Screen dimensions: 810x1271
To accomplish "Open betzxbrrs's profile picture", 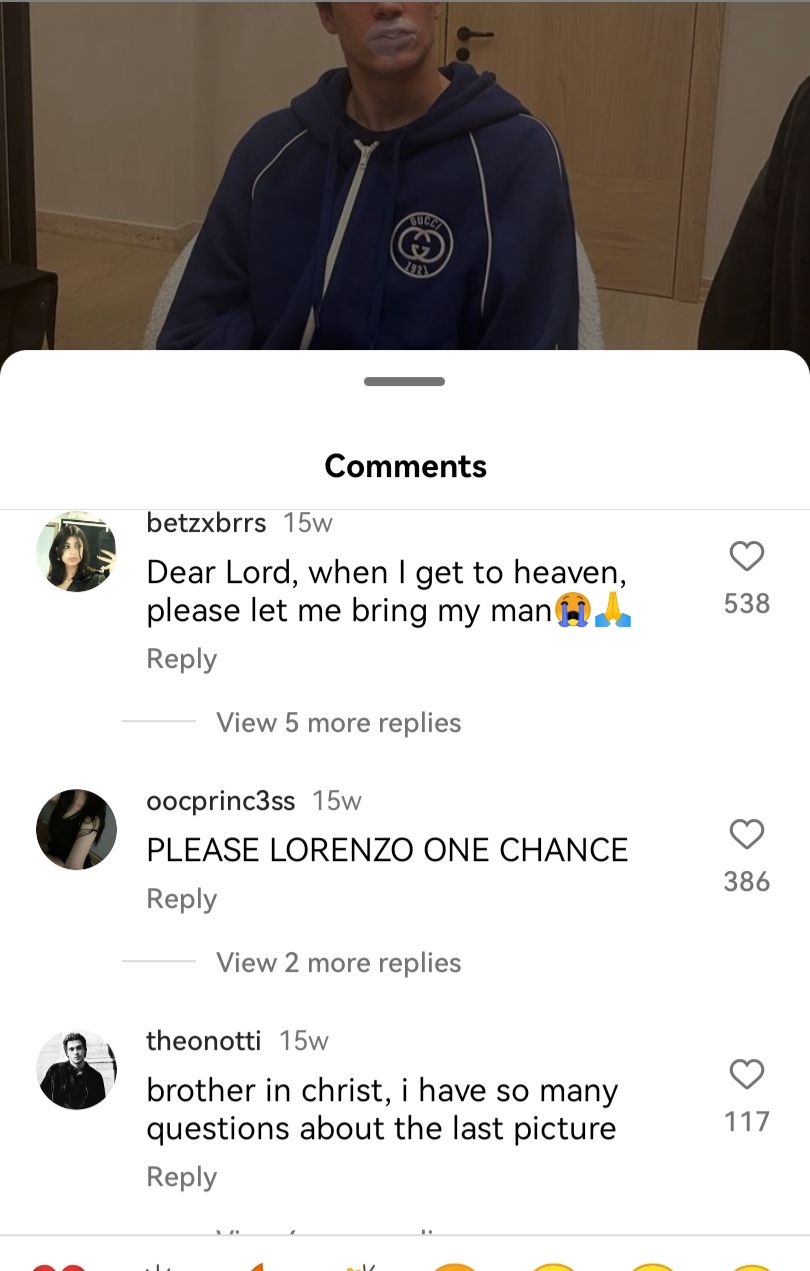I will click(76, 552).
